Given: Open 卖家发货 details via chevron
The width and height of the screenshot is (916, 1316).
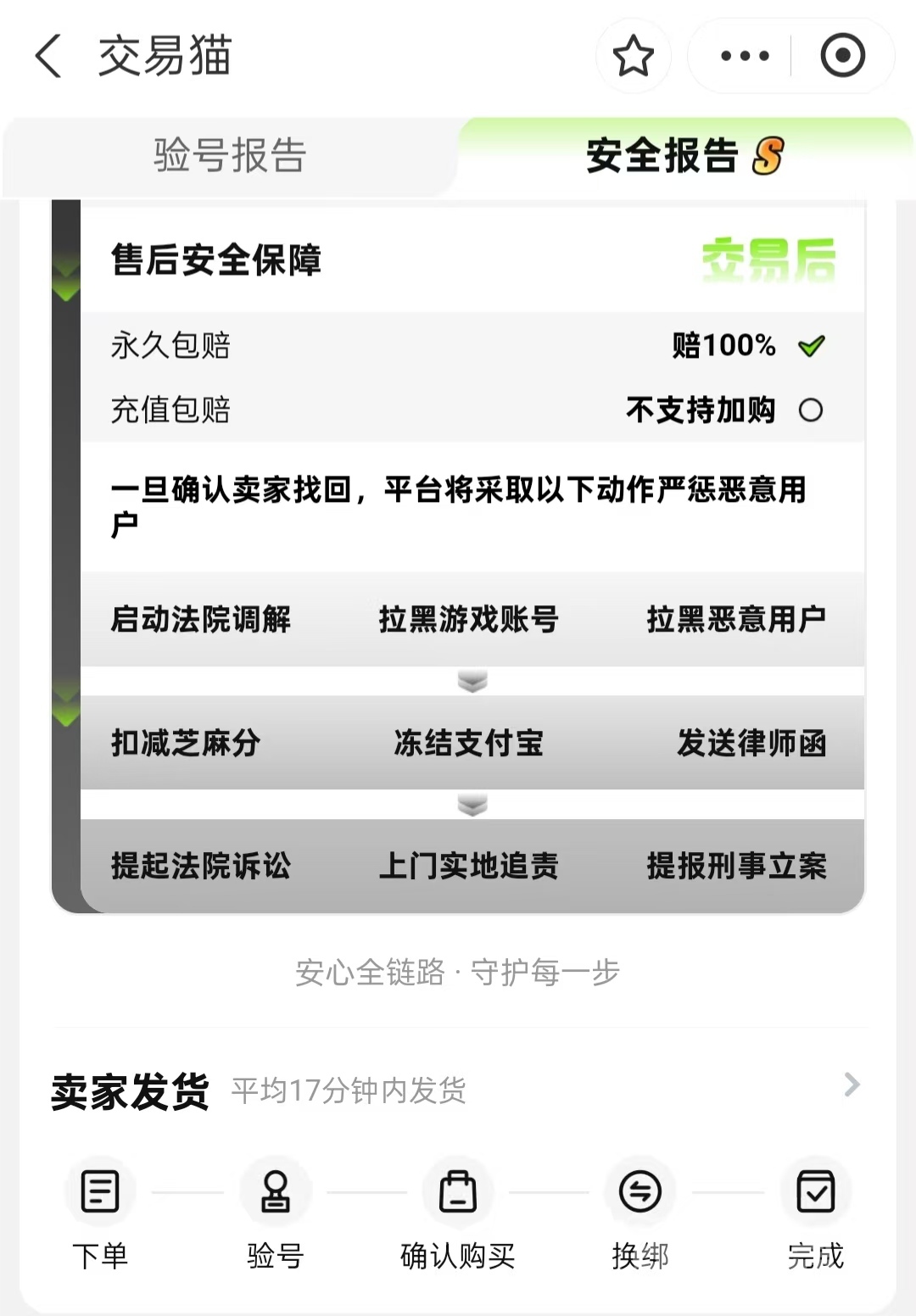Looking at the screenshot, I should [x=852, y=1085].
